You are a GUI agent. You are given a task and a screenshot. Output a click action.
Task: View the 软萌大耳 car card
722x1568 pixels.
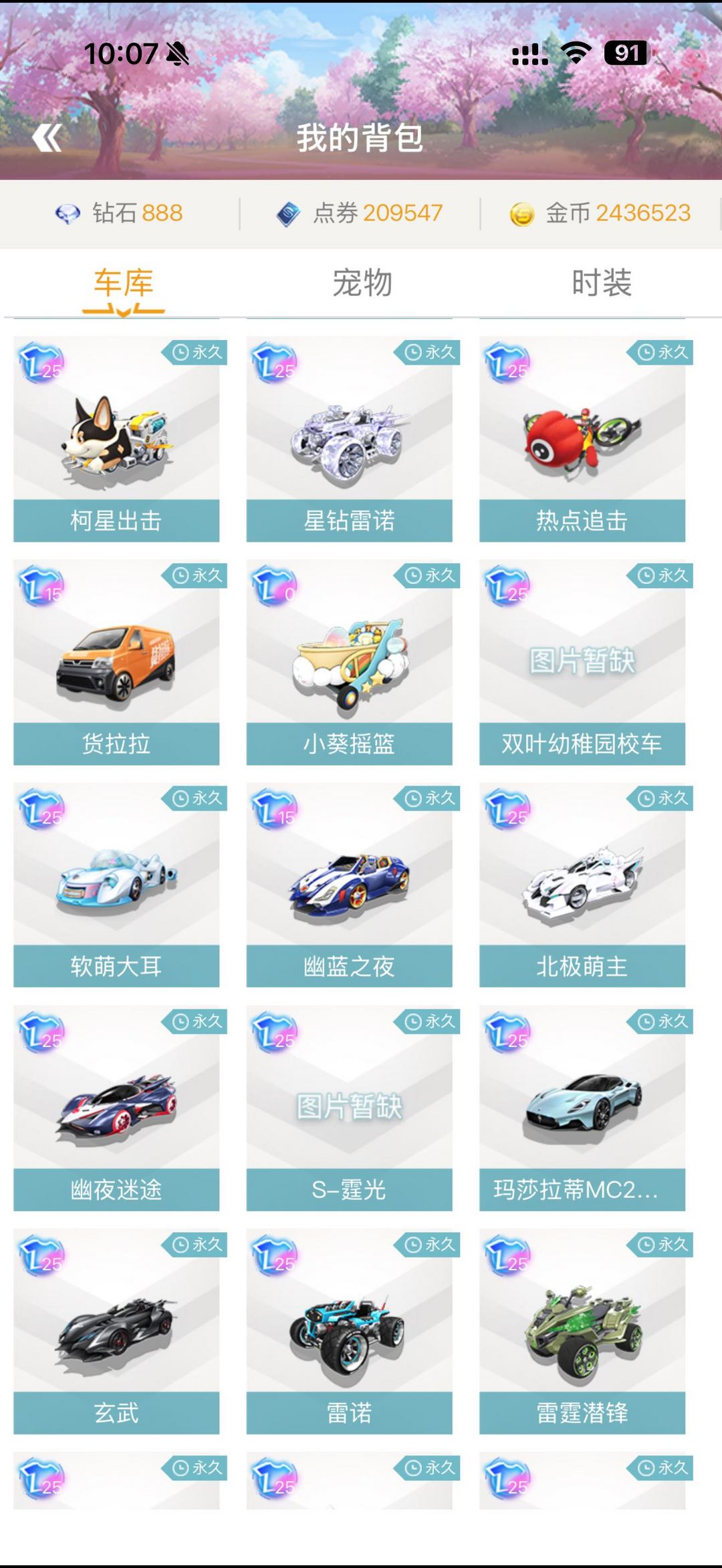coord(116,885)
